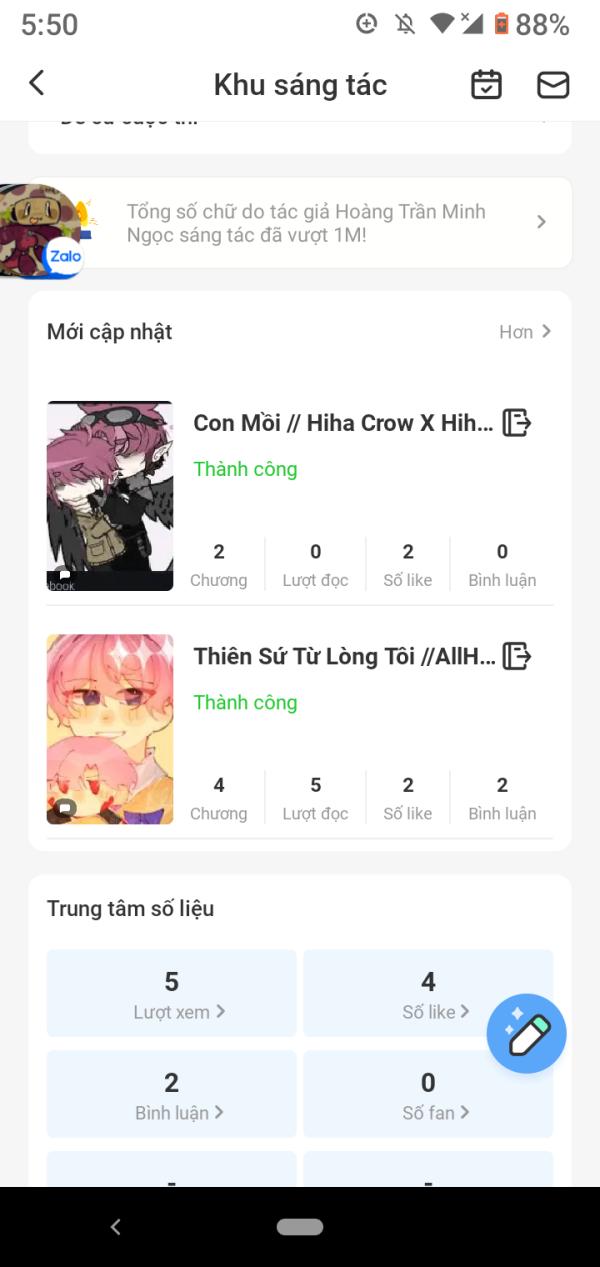This screenshot has width=600, height=1267.
Task: Tap the floating pencil write button
Action: click(527, 1034)
